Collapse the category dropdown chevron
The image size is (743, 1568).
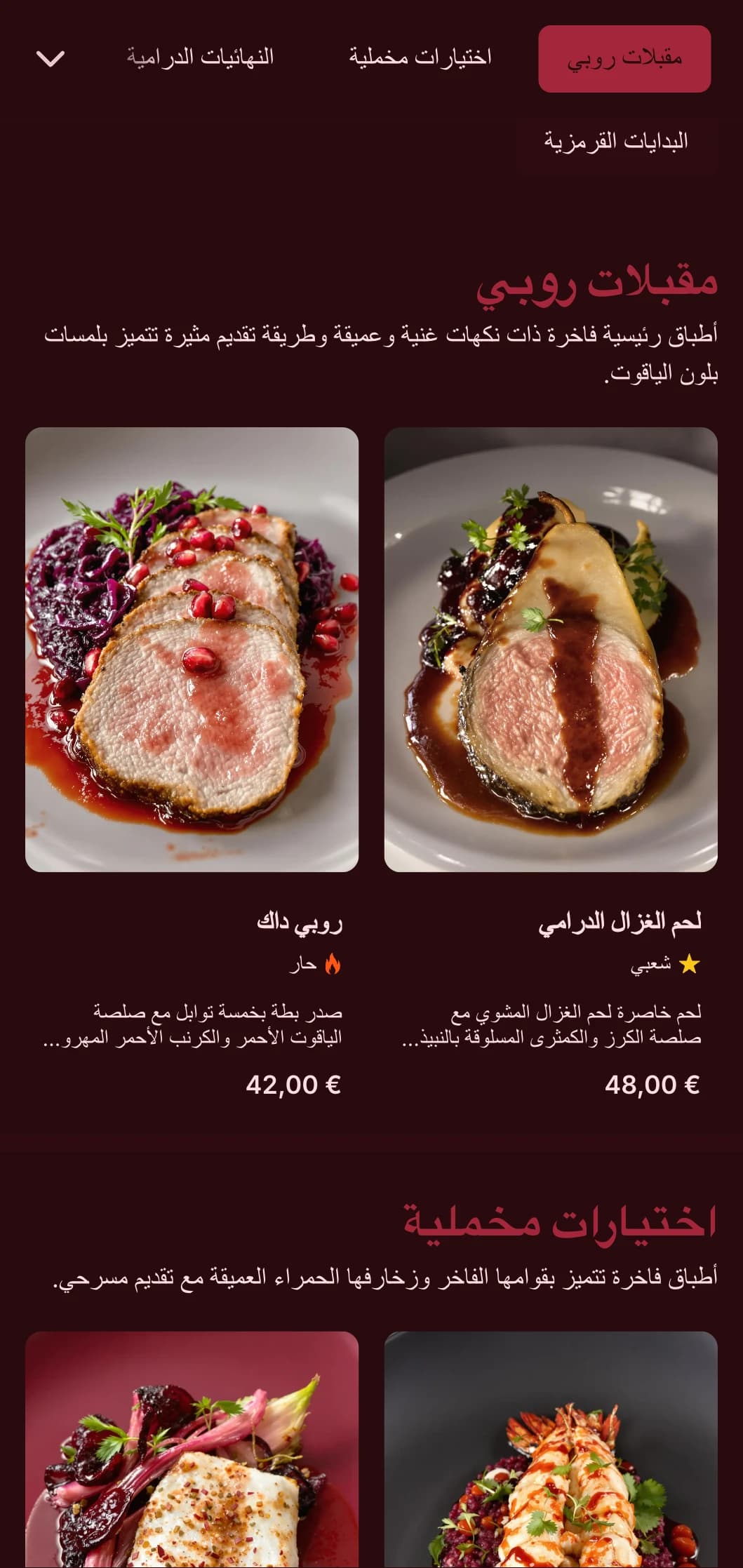point(51,58)
